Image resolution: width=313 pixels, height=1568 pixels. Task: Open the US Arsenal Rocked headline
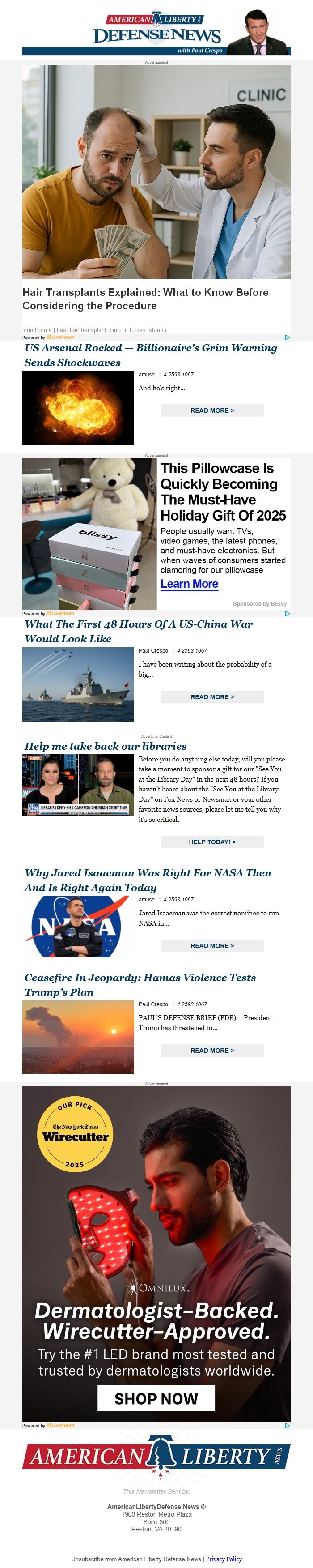tap(150, 355)
